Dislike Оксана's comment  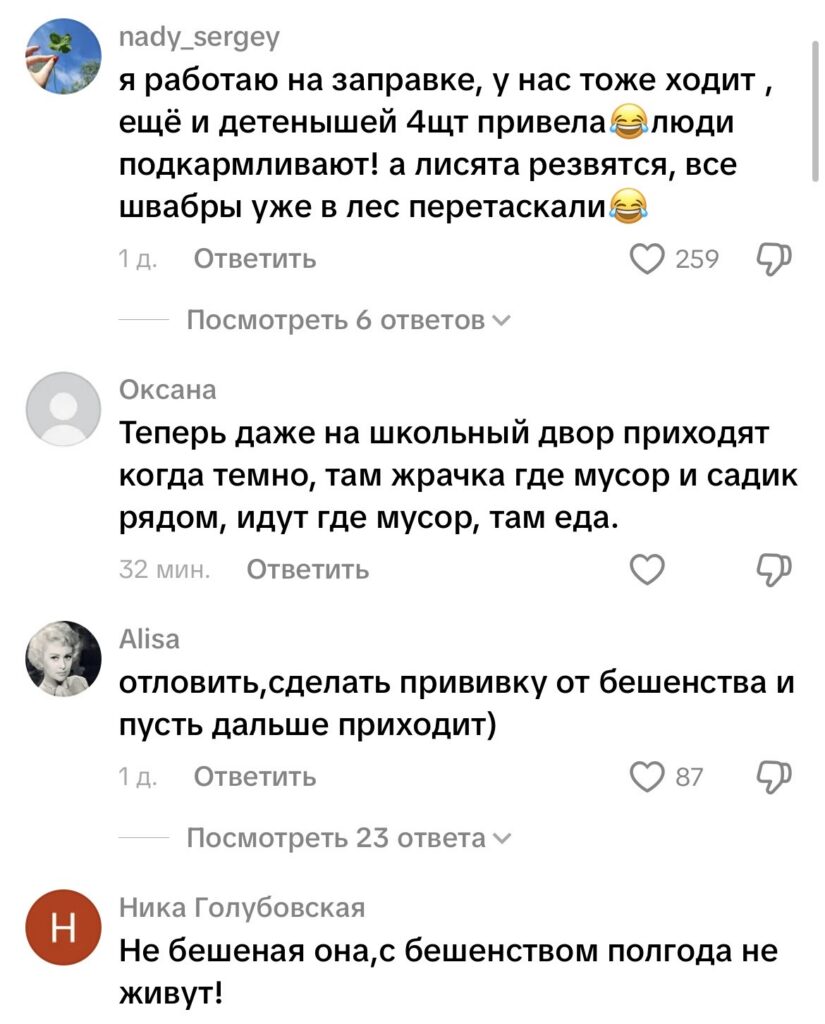pyautogui.click(x=774, y=570)
